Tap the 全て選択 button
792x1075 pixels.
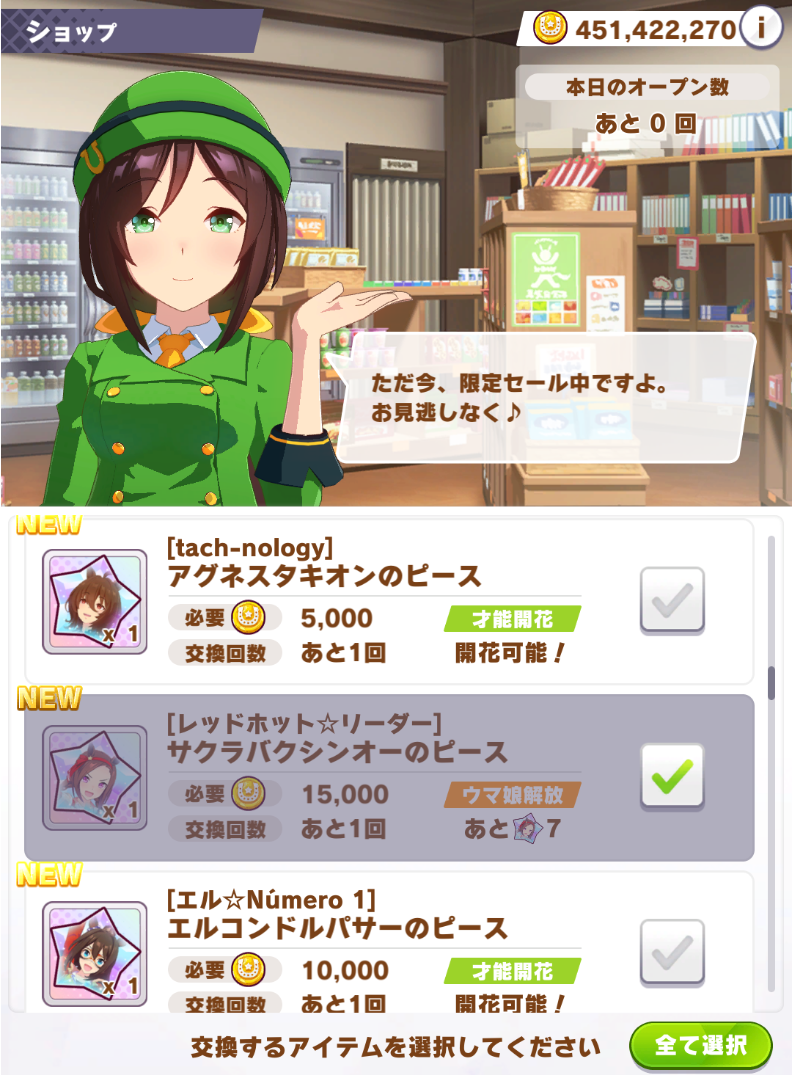pyautogui.click(x=700, y=1046)
